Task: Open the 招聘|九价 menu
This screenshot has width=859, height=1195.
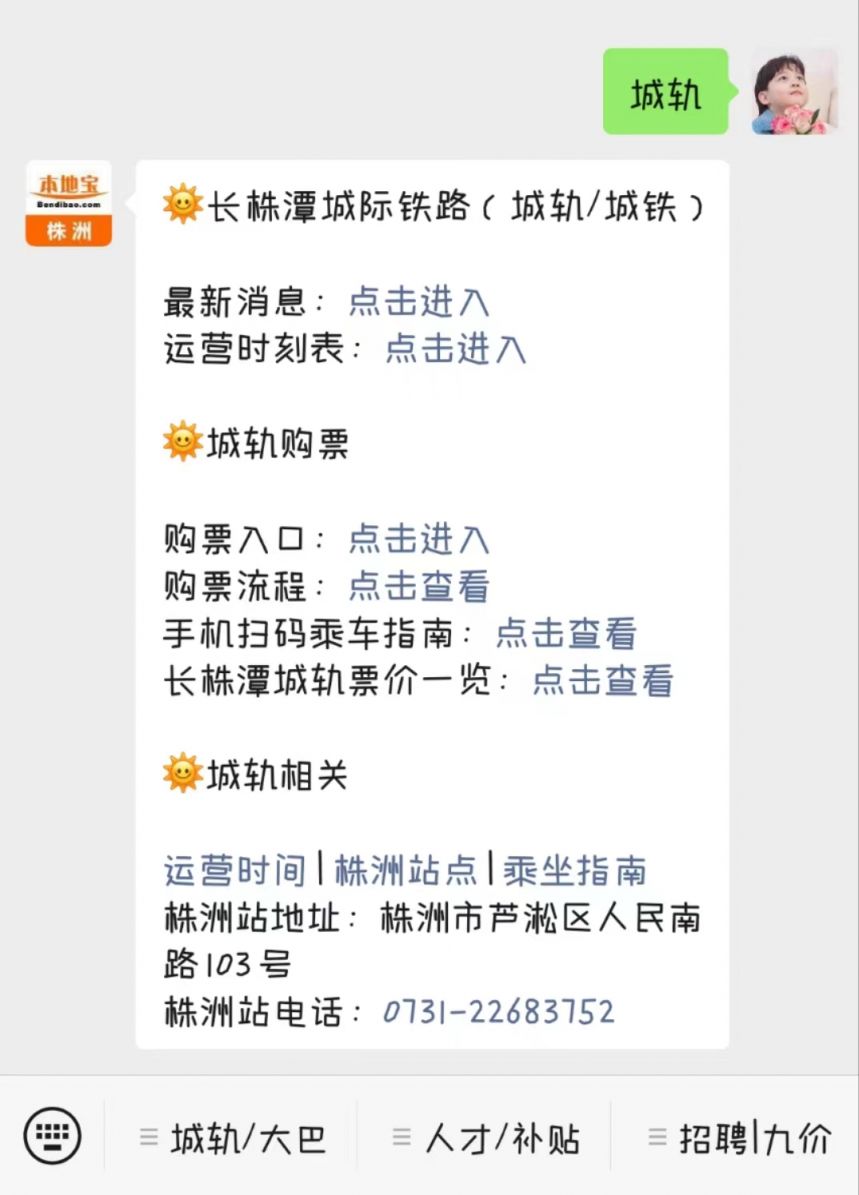Action: tap(740, 1138)
